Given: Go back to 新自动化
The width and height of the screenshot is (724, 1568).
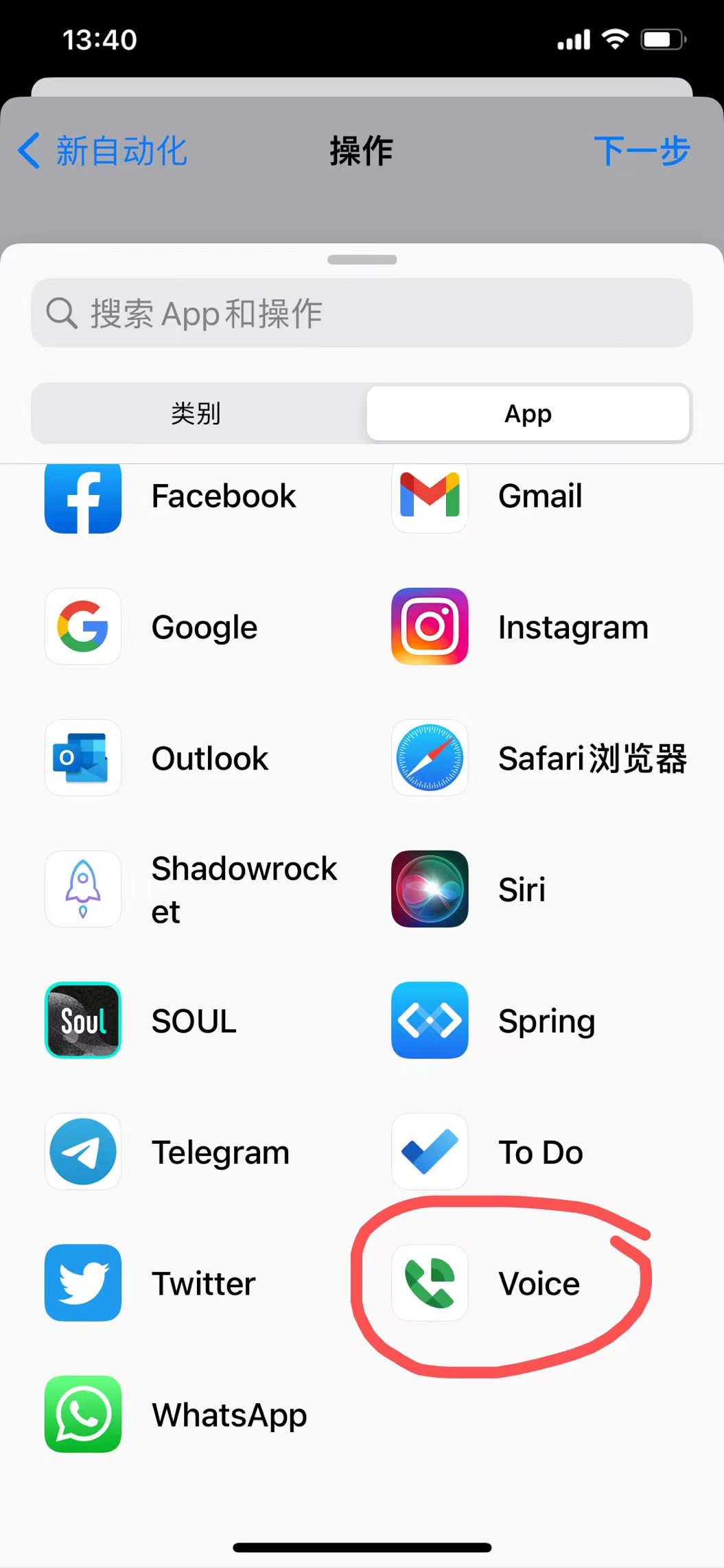Looking at the screenshot, I should pyautogui.click(x=102, y=151).
